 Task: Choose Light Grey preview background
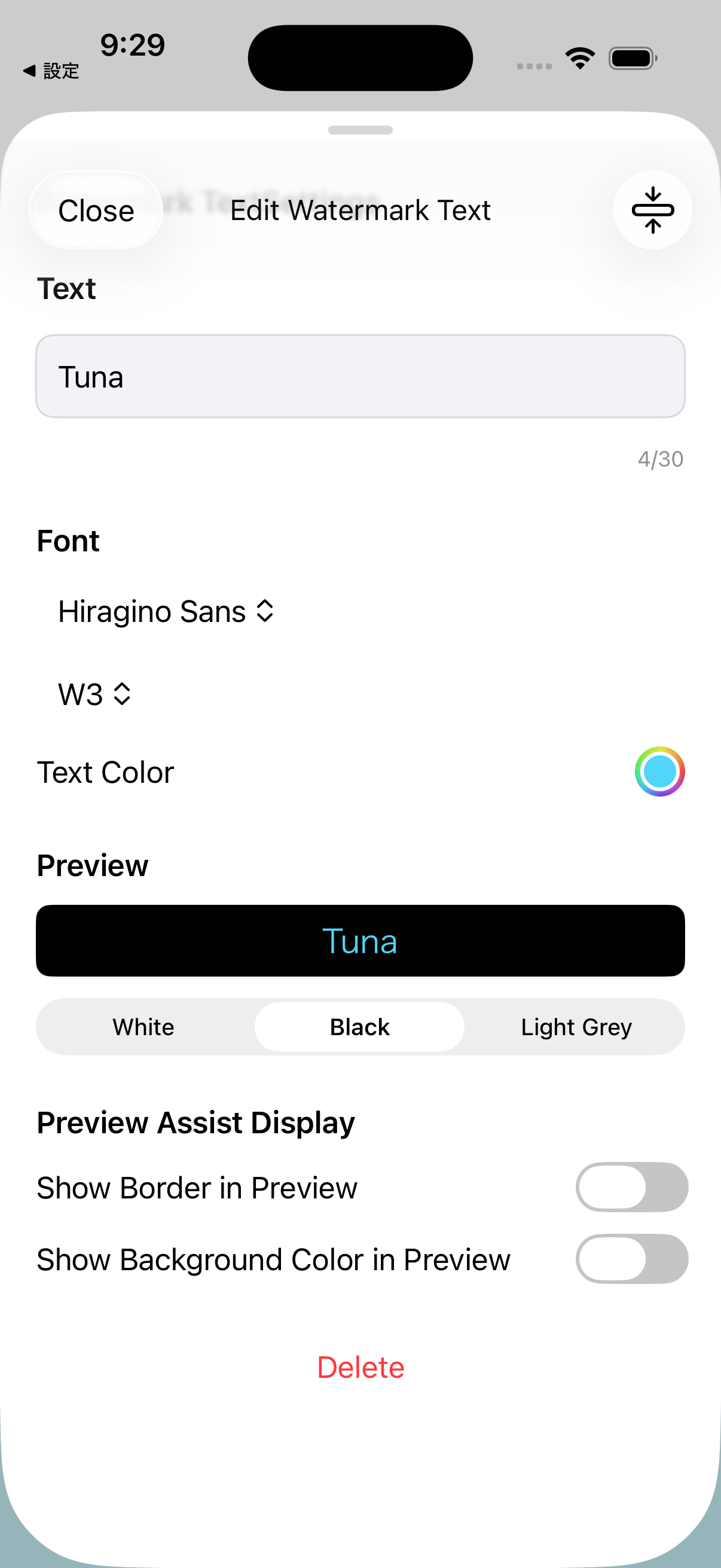tap(576, 1027)
